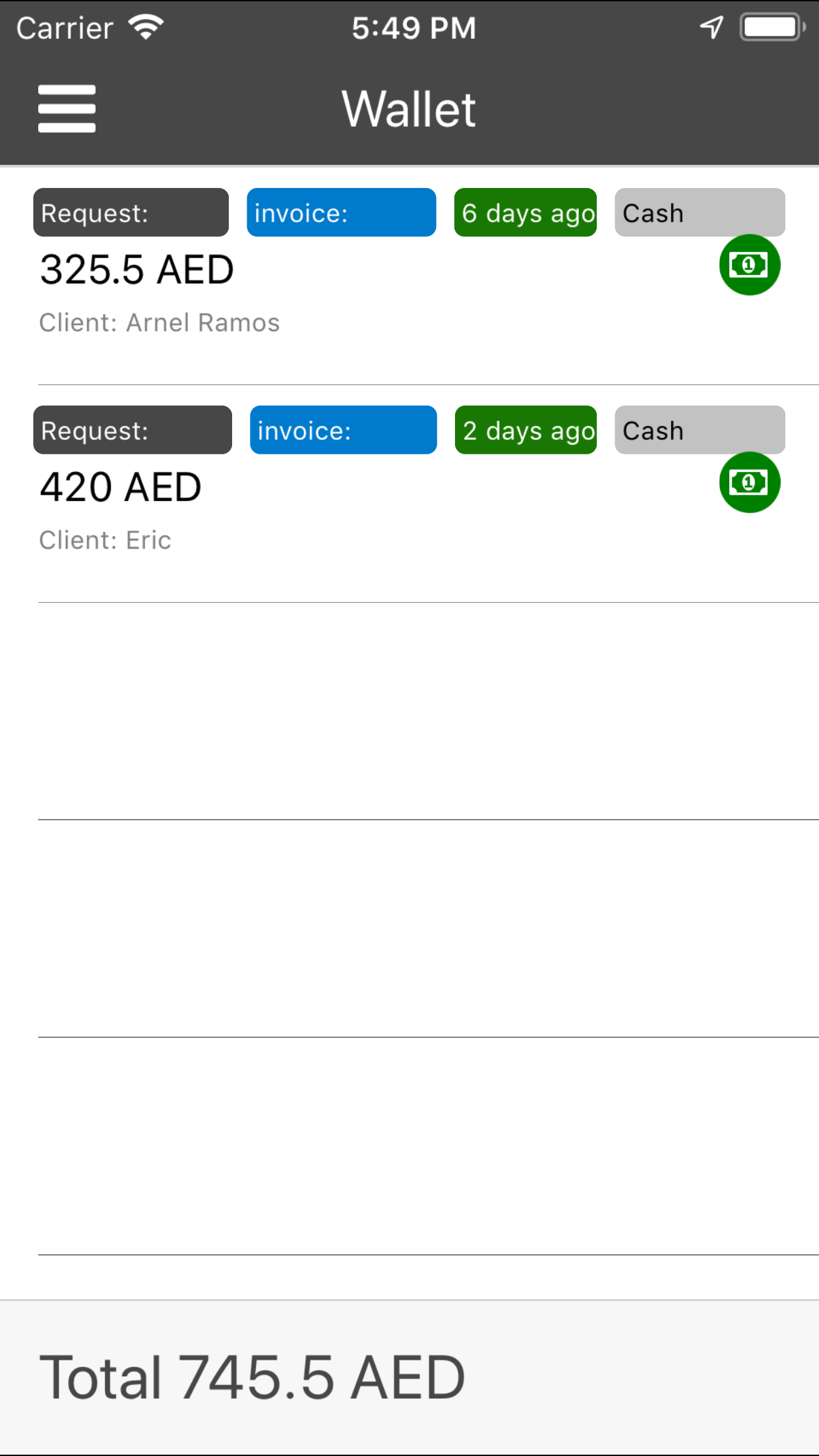Open the hamburger drawer menu
This screenshot has height=1456, width=819.
[67, 109]
